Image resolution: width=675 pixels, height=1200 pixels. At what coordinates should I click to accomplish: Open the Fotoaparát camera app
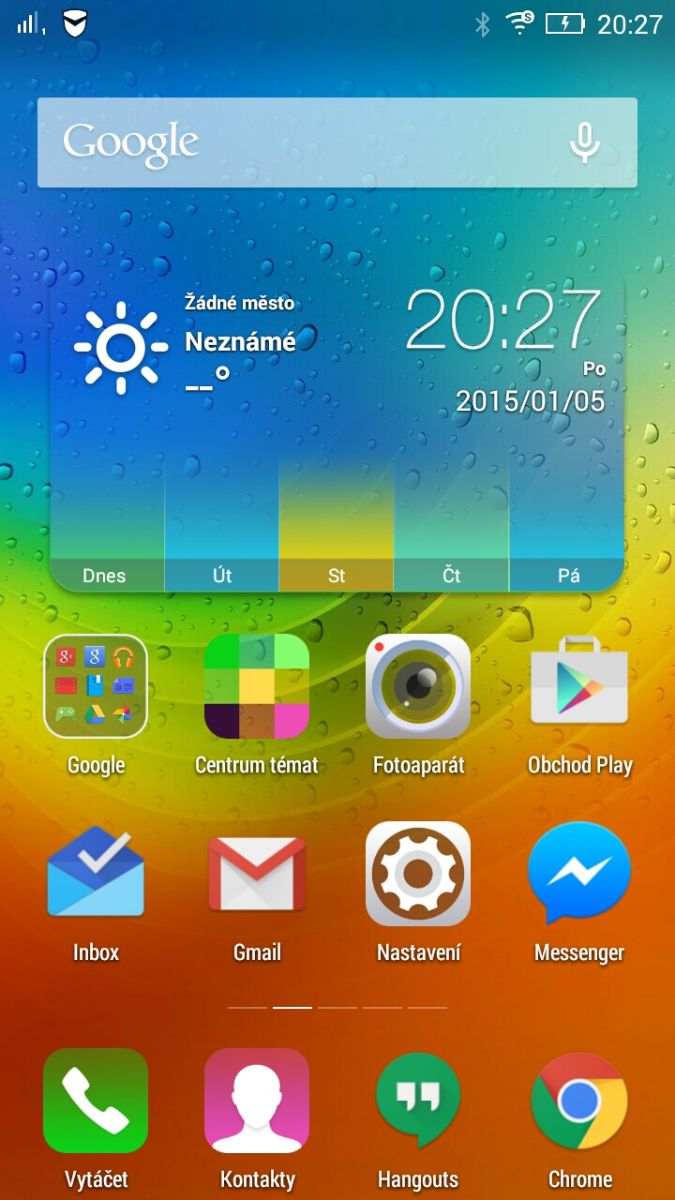[x=418, y=687]
